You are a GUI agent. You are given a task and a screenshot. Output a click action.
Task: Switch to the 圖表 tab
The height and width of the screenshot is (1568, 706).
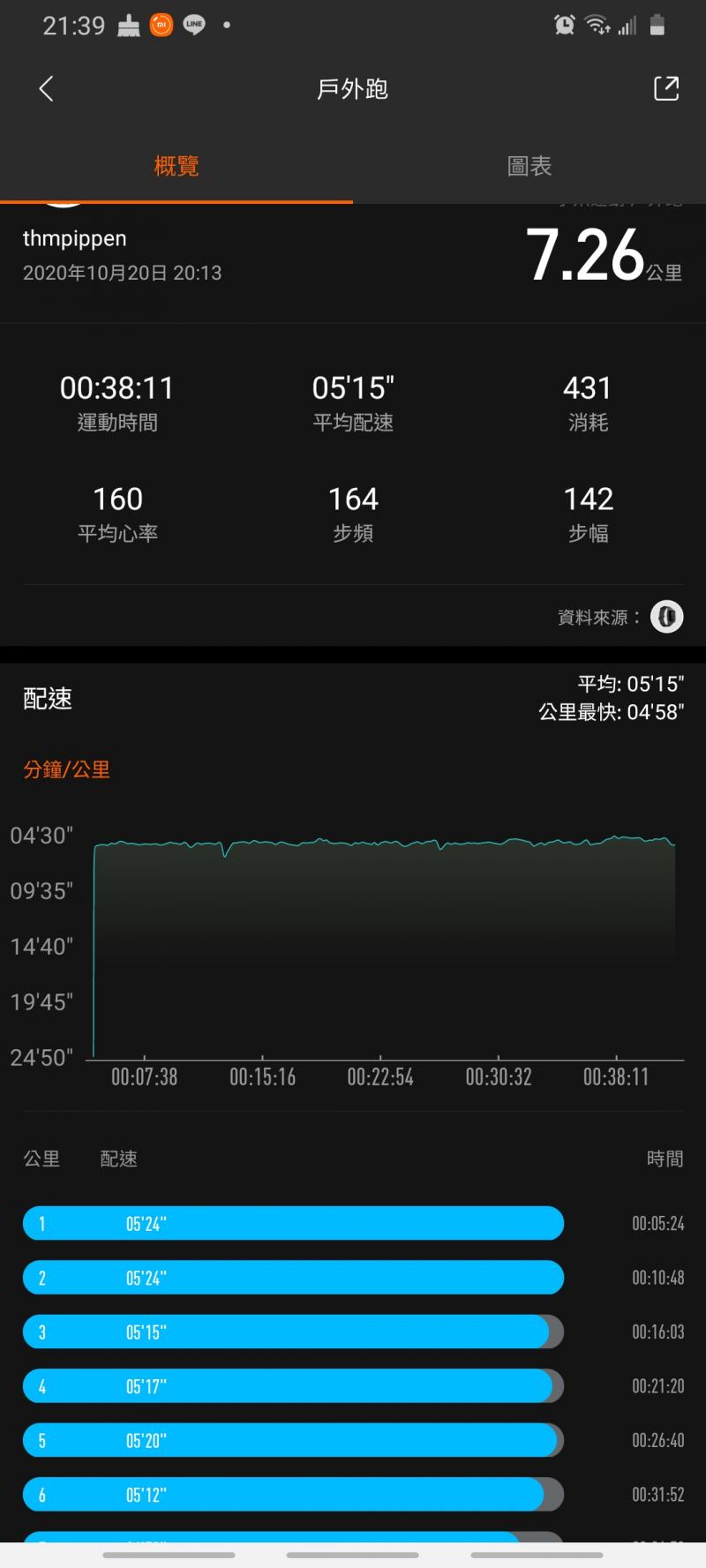pos(529,166)
